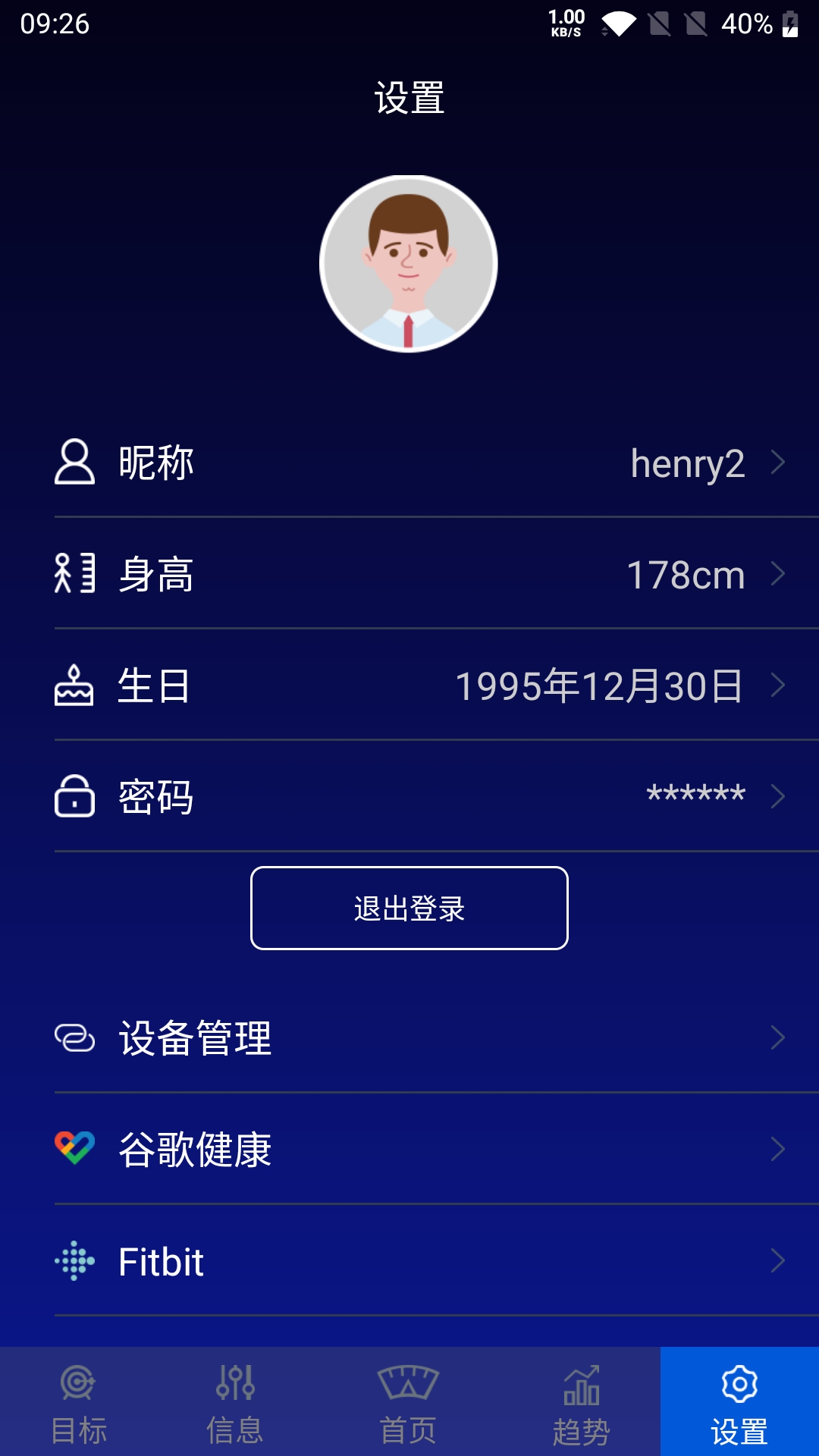
Task: Tap the profile avatar picture
Action: pos(409,264)
